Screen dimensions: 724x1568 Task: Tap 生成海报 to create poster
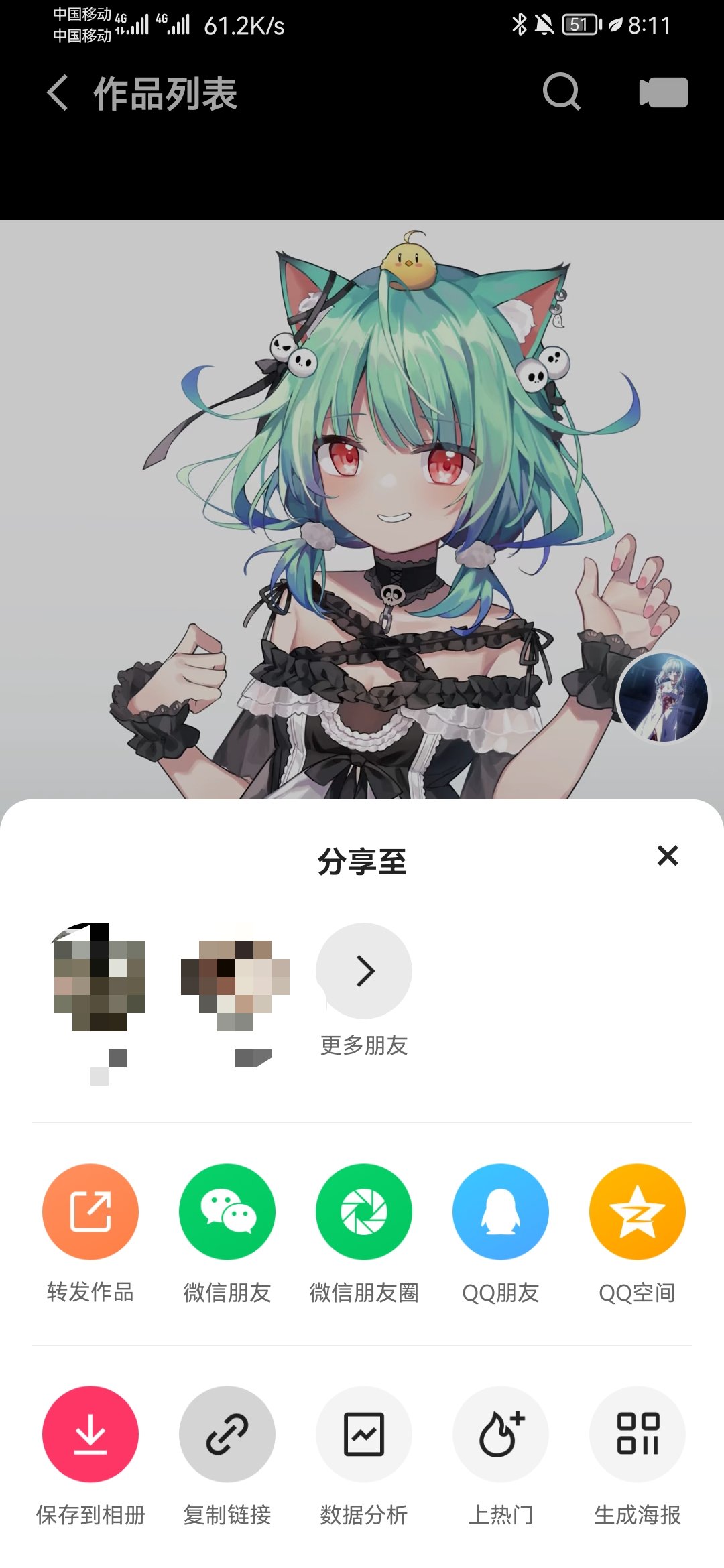pos(637,1435)
